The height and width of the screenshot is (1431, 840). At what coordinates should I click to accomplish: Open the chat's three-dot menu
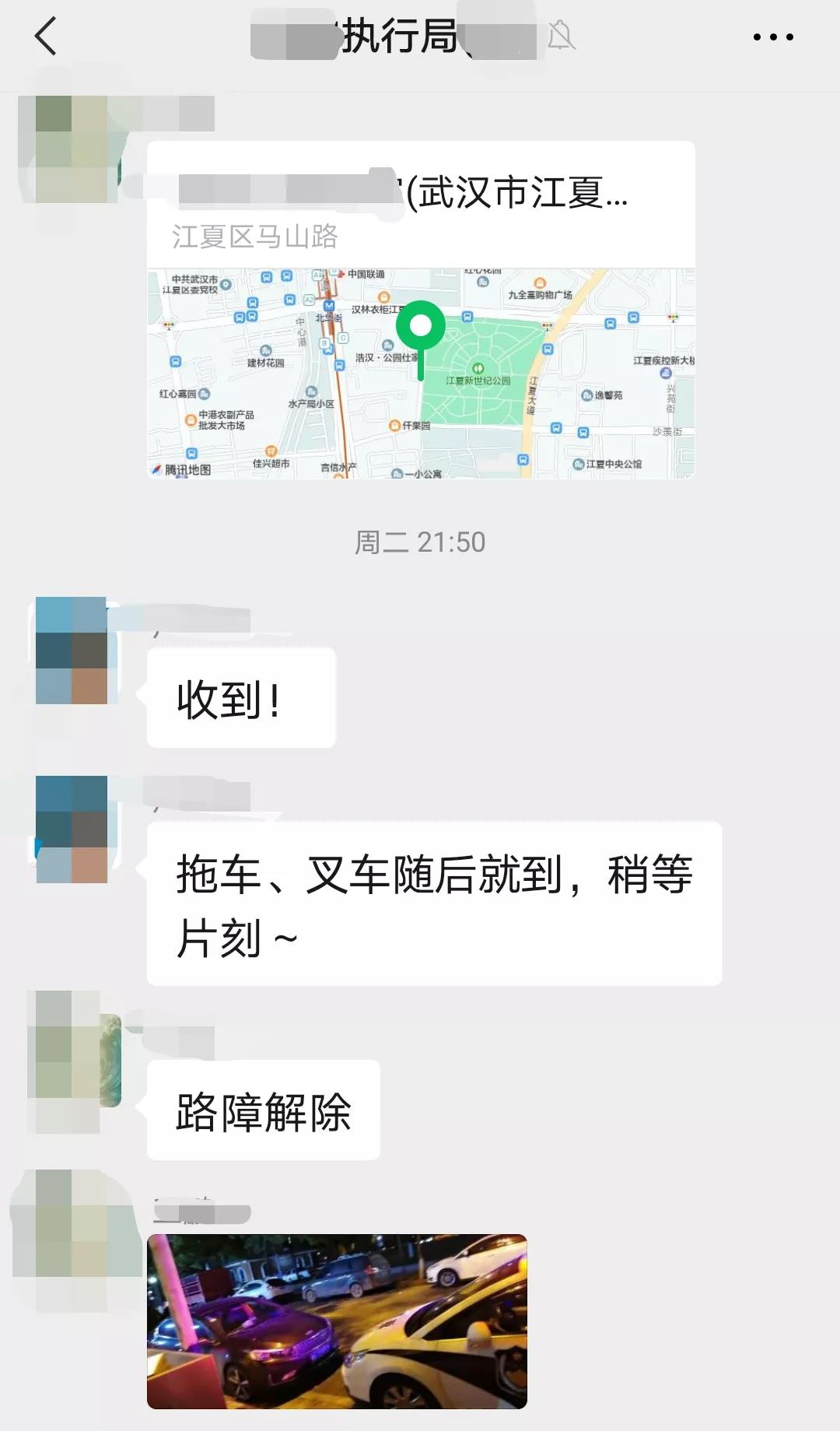773,37
